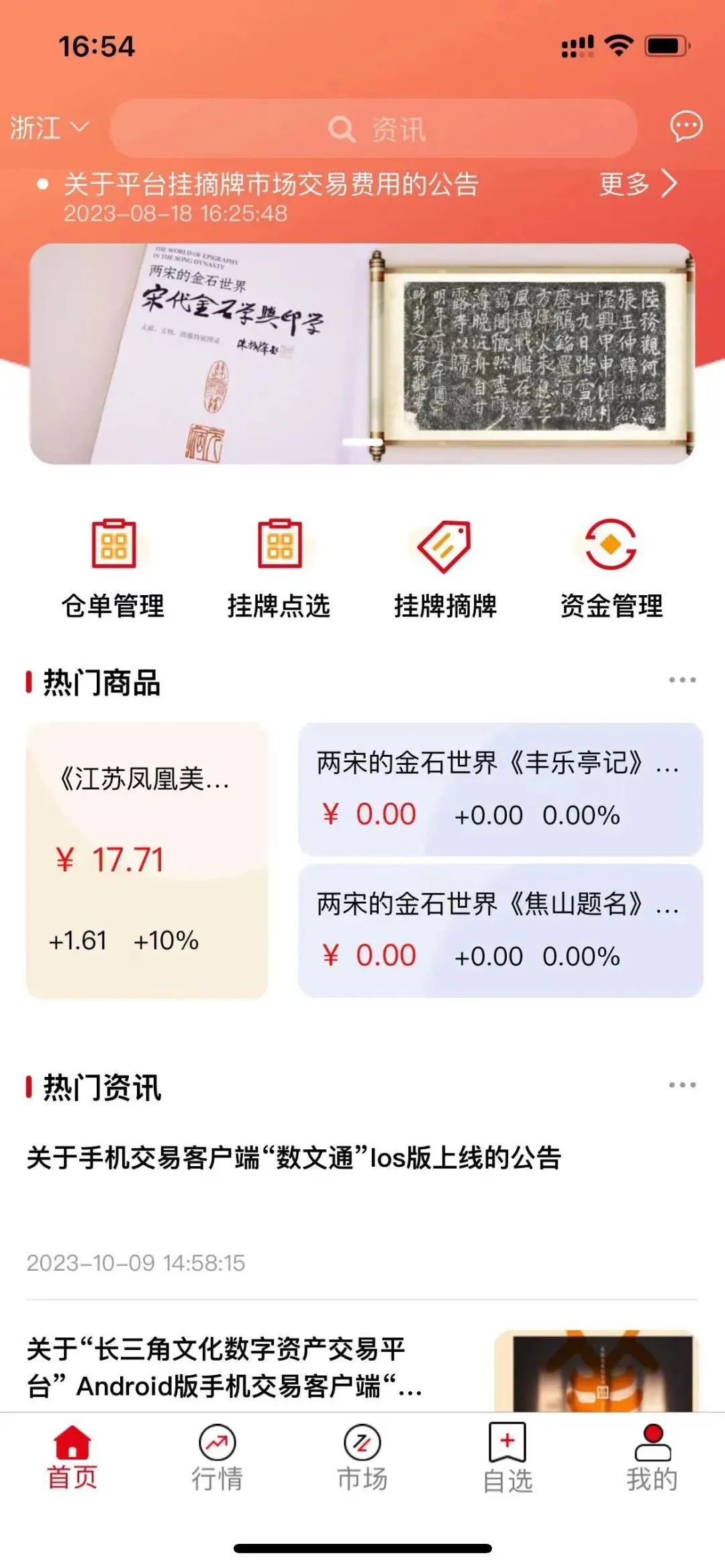Read the 数文通 Ios版上线 announcement
Screen dimensions: 725x1568
point(294,1159)
